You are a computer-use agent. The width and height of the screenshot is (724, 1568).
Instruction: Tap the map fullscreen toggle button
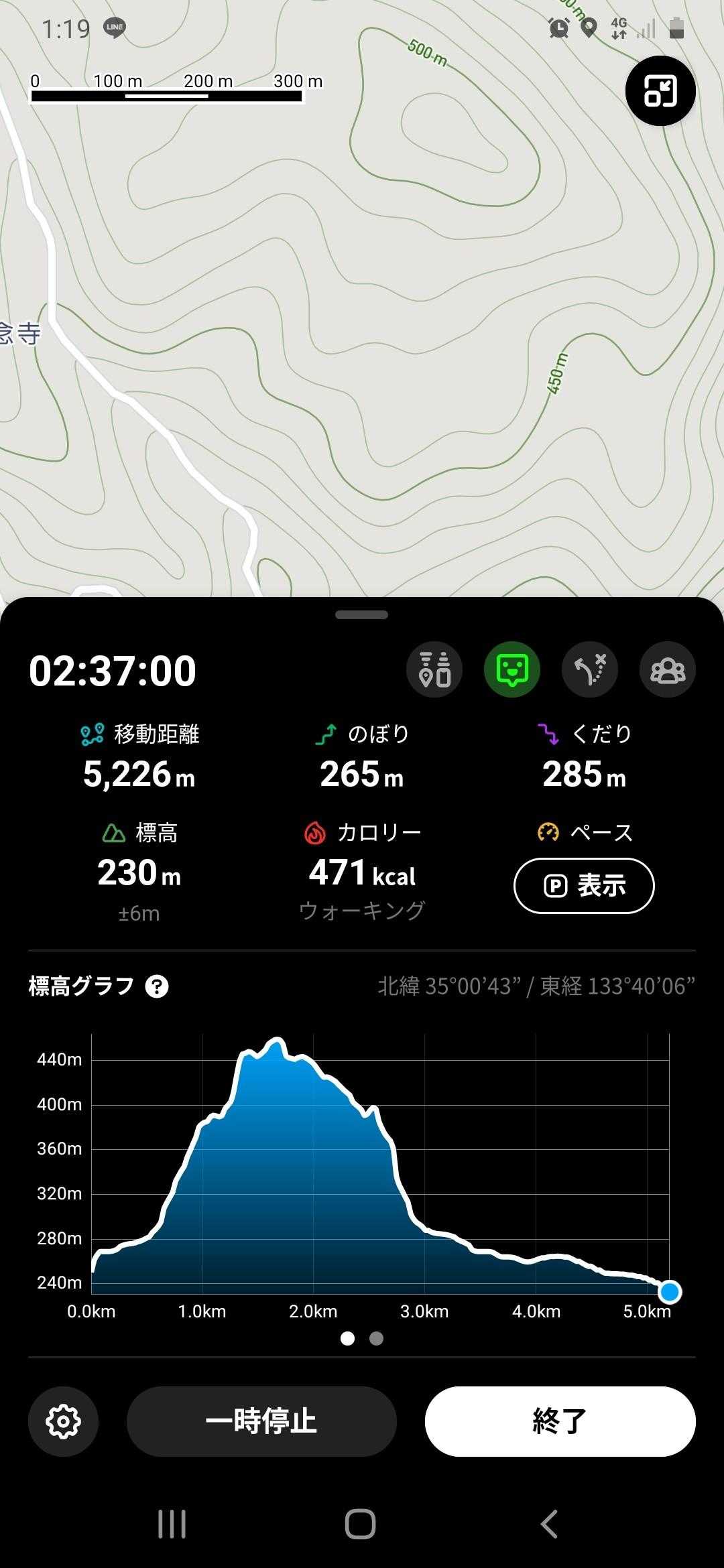[660, 91]
